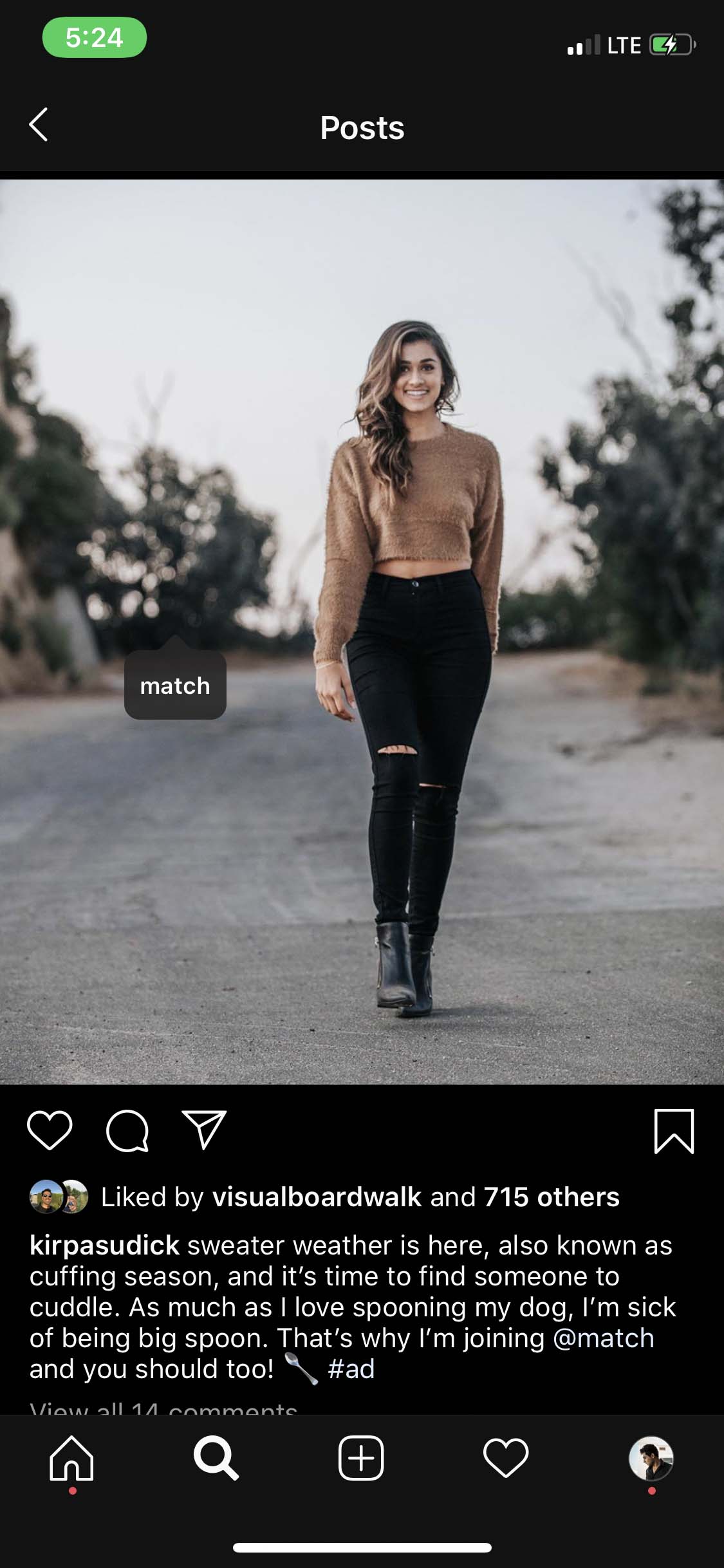Image resolution: width=724 pixels, height=1568 pixels.
Task: Open visualboardwalk's profile from the likes line
Action: click(x=317, y=1197)
